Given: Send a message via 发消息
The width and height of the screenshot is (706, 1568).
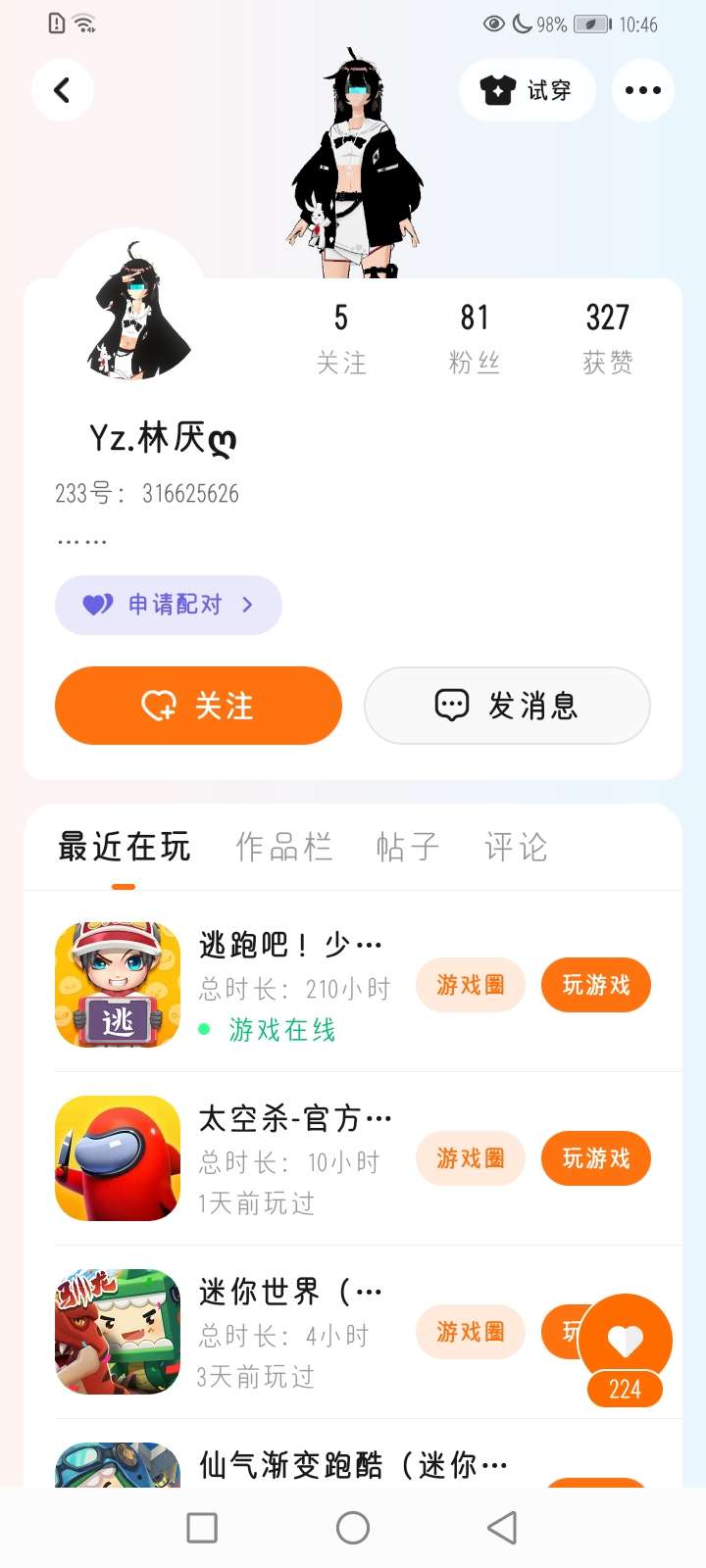Looking at the screenshot, I should point(507,706).
